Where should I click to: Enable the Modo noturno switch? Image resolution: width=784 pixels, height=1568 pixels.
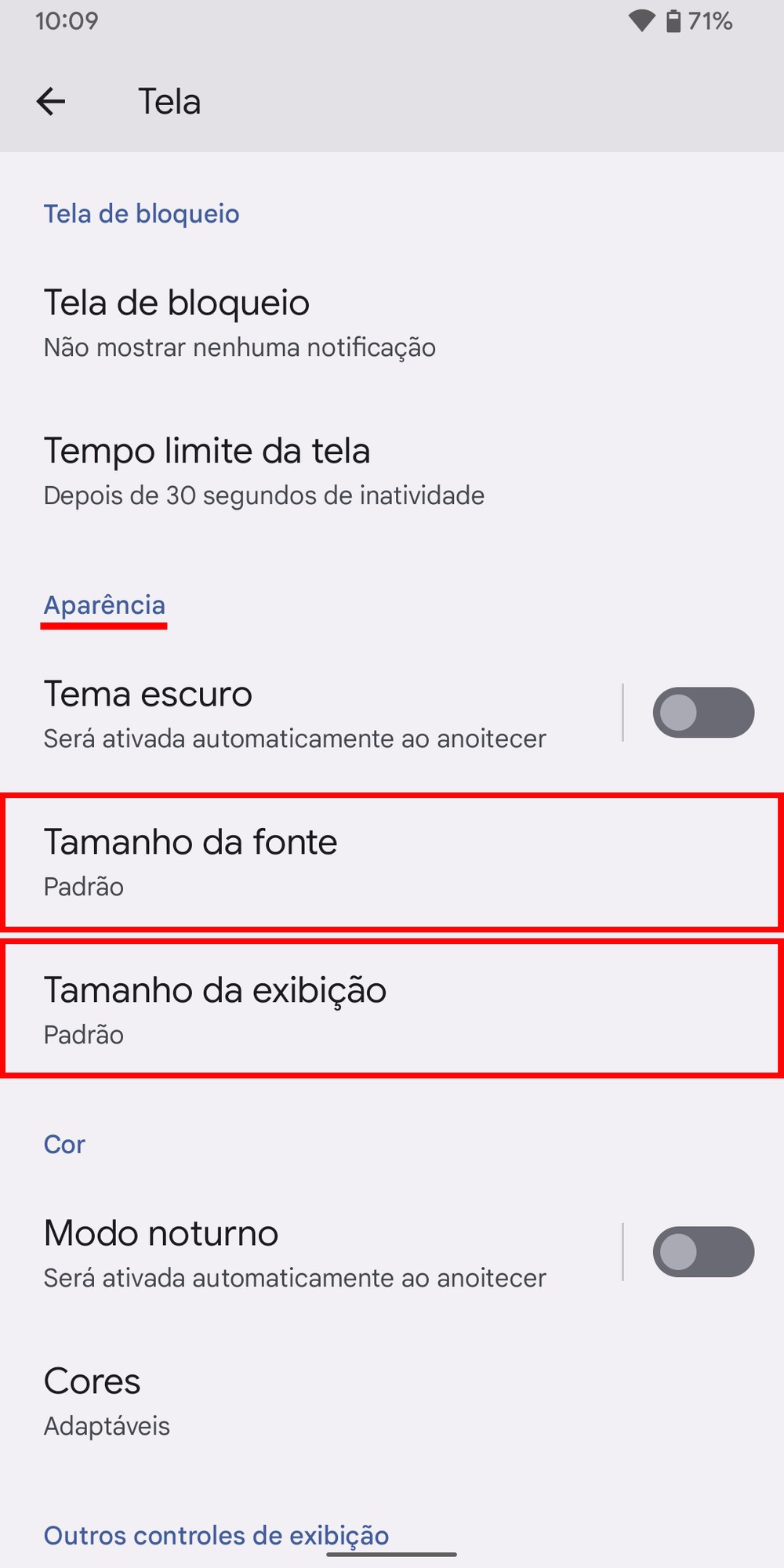[702, 1252]
